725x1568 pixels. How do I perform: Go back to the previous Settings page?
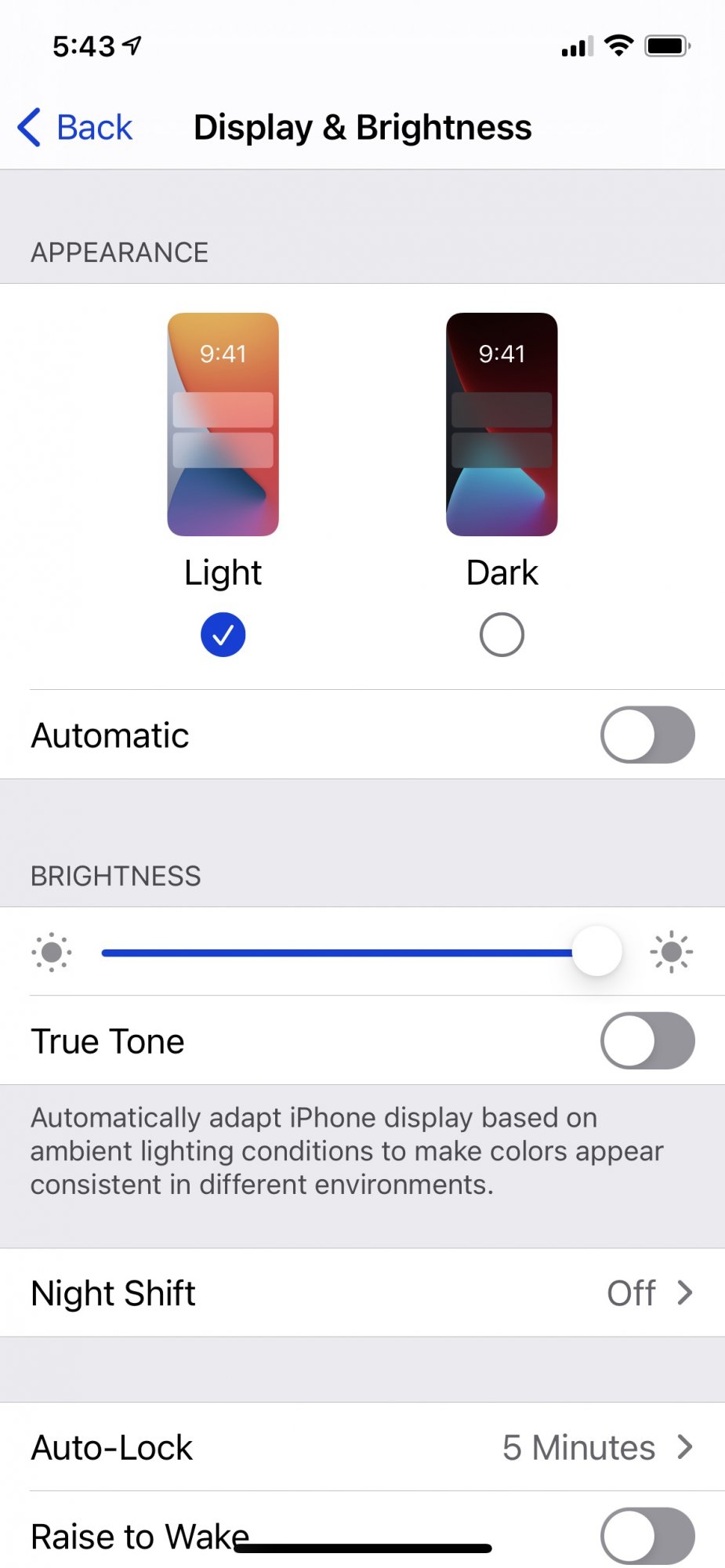(75, 127)
